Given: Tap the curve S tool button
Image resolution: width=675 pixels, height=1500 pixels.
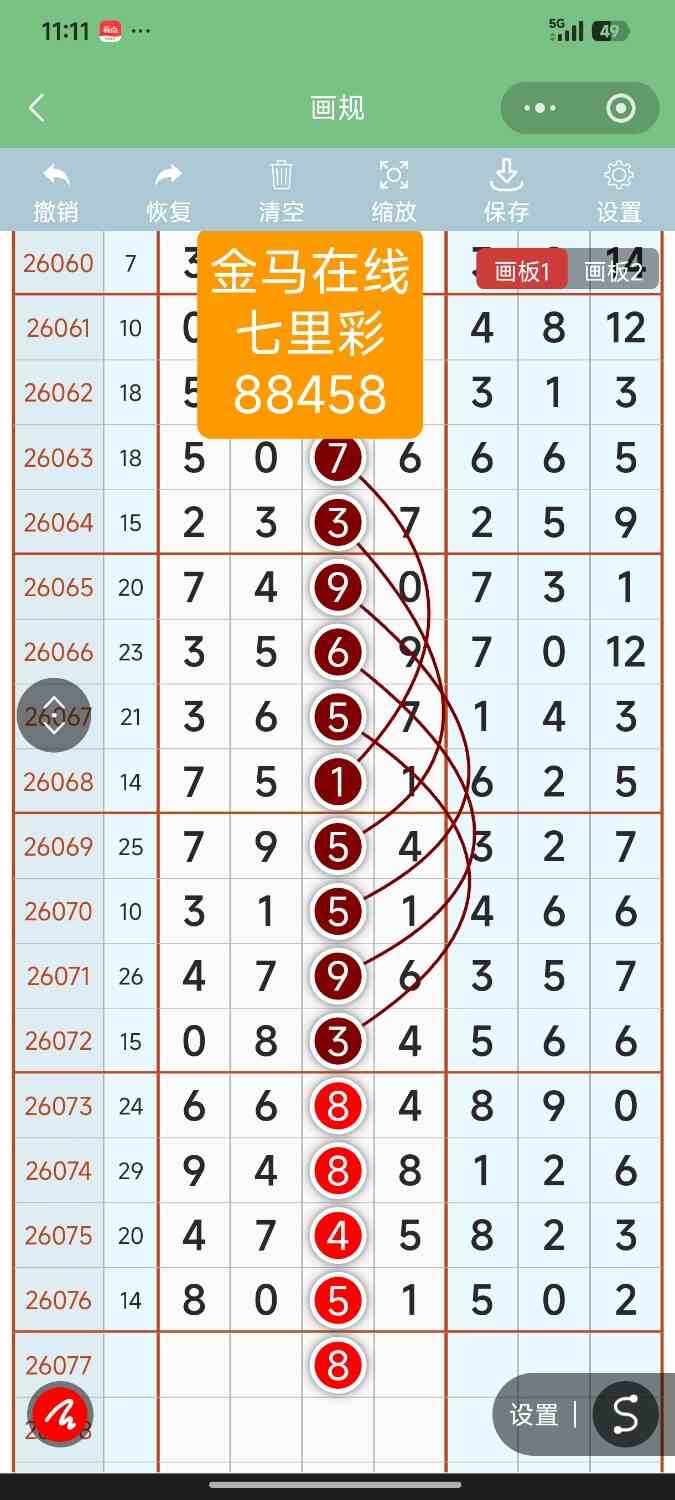Looking at the screenshot, I should (625, 1415).
